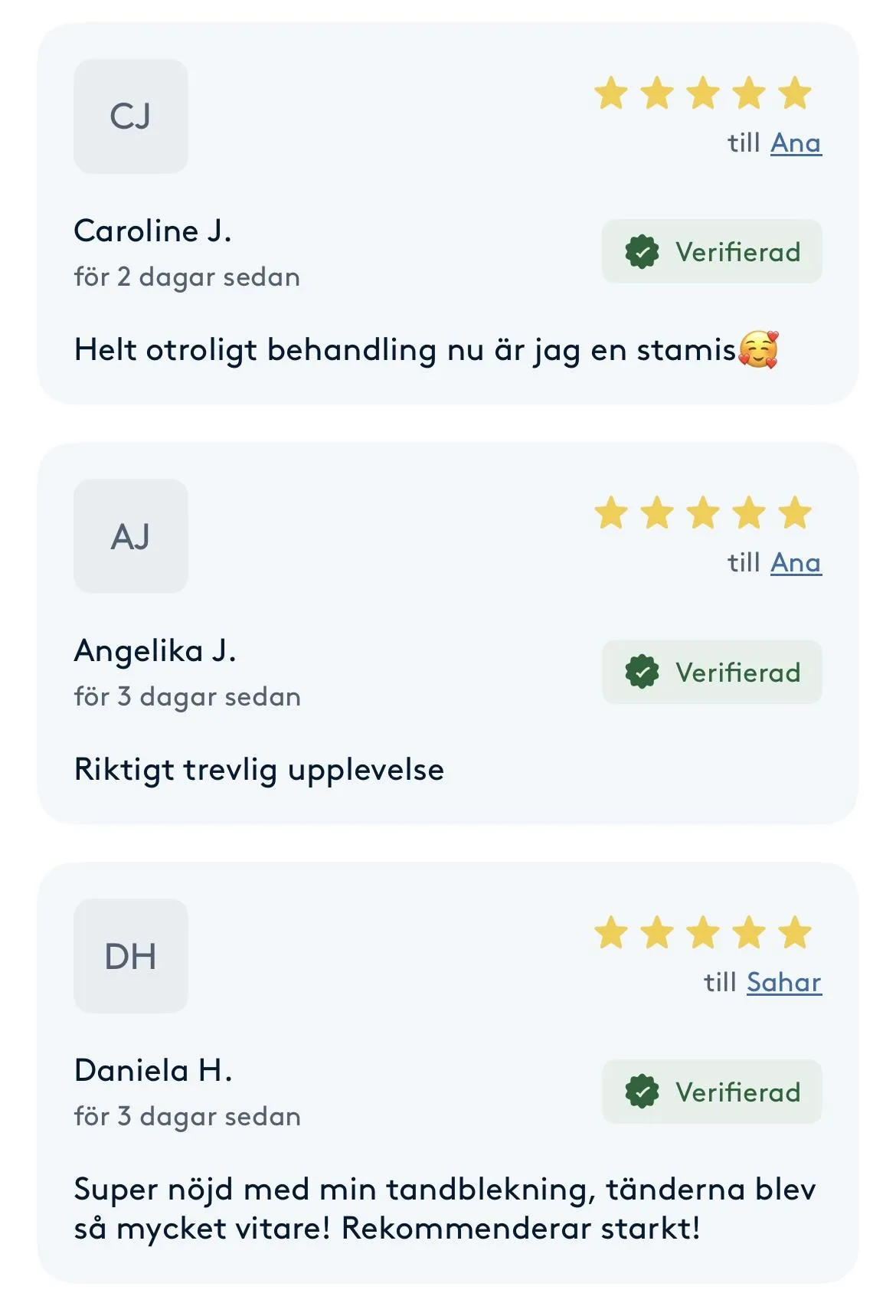Viewport: 896px width, 1316px height.
Task: Open Sahar's link in Daniela H.'s review
Action: (783, 983)
